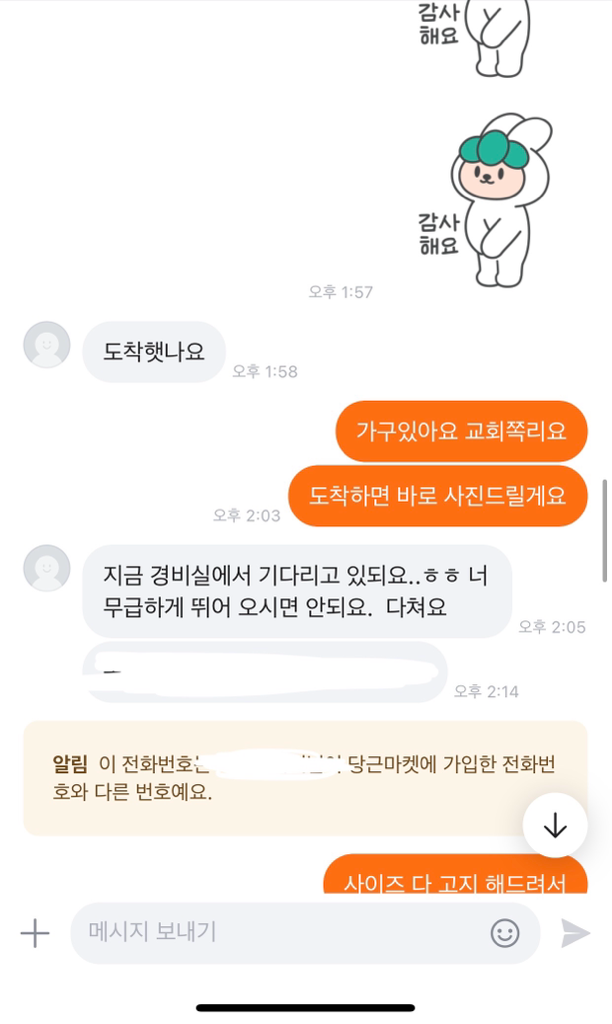
Task: Open the emoji sticker picker
Action: 505,934
